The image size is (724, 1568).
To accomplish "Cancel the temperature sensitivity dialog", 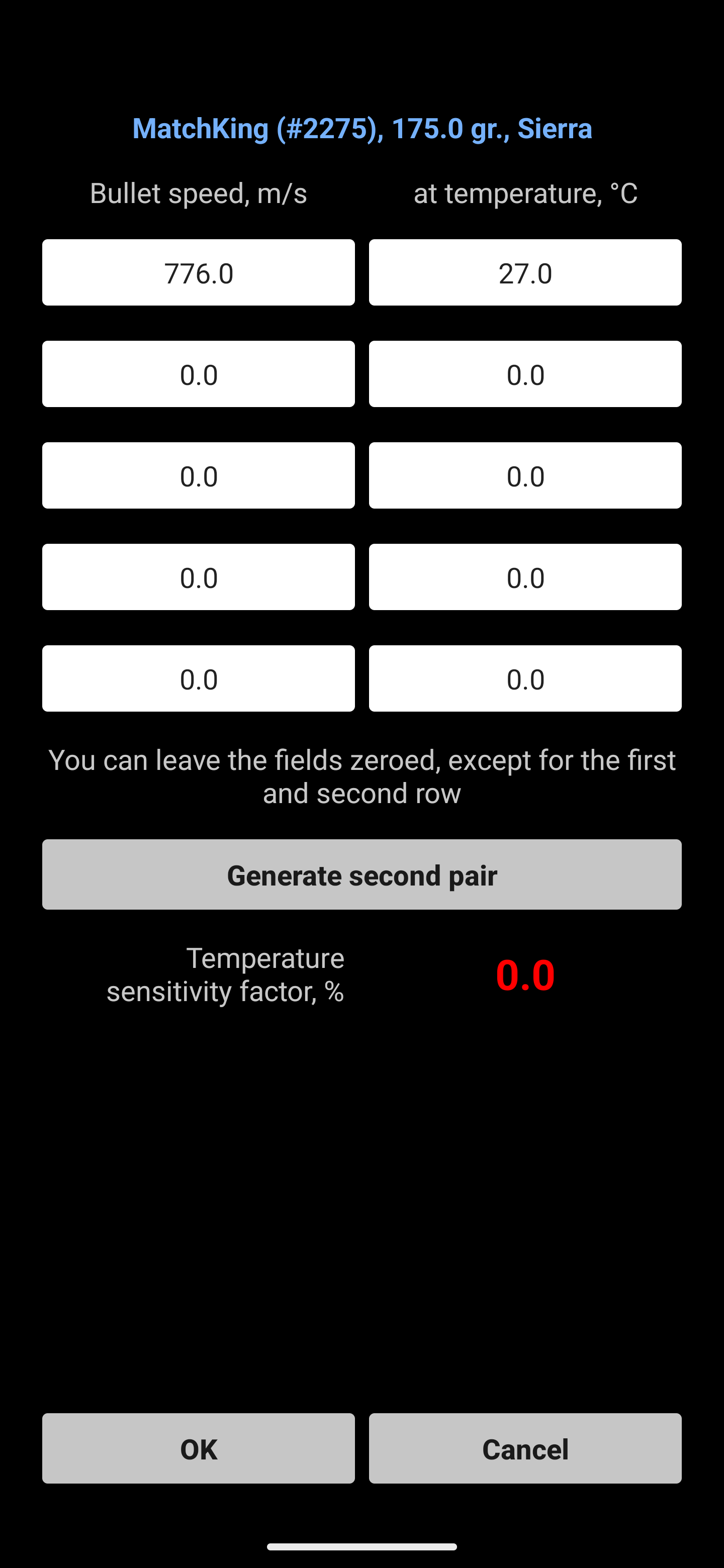I will point(525,1449).
